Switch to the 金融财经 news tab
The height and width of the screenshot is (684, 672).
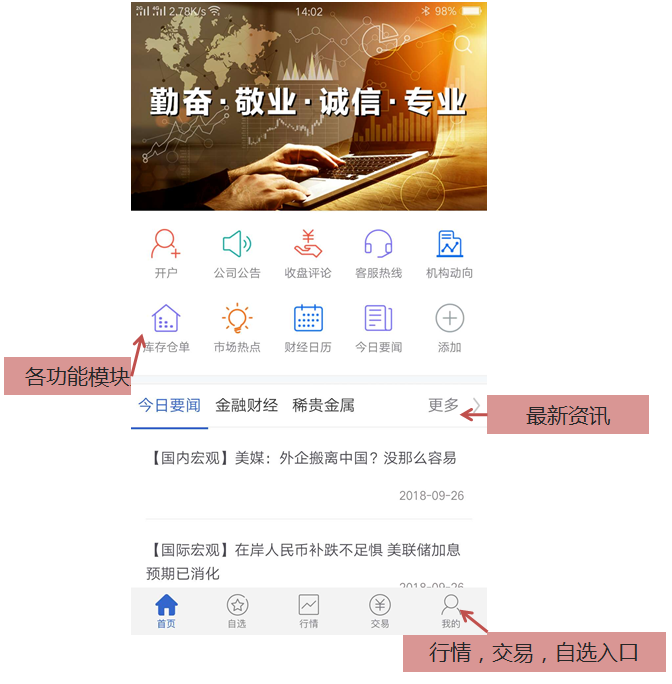247,406
